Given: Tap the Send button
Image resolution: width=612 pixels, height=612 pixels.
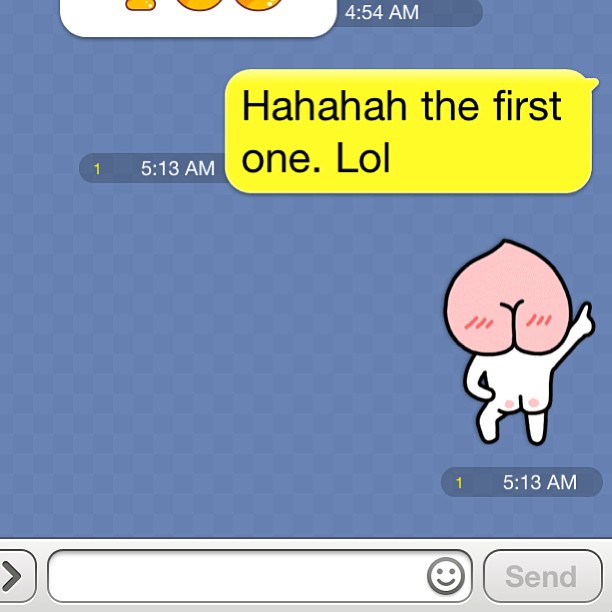Looking at the screenshot, I should (x=541, y=576).
